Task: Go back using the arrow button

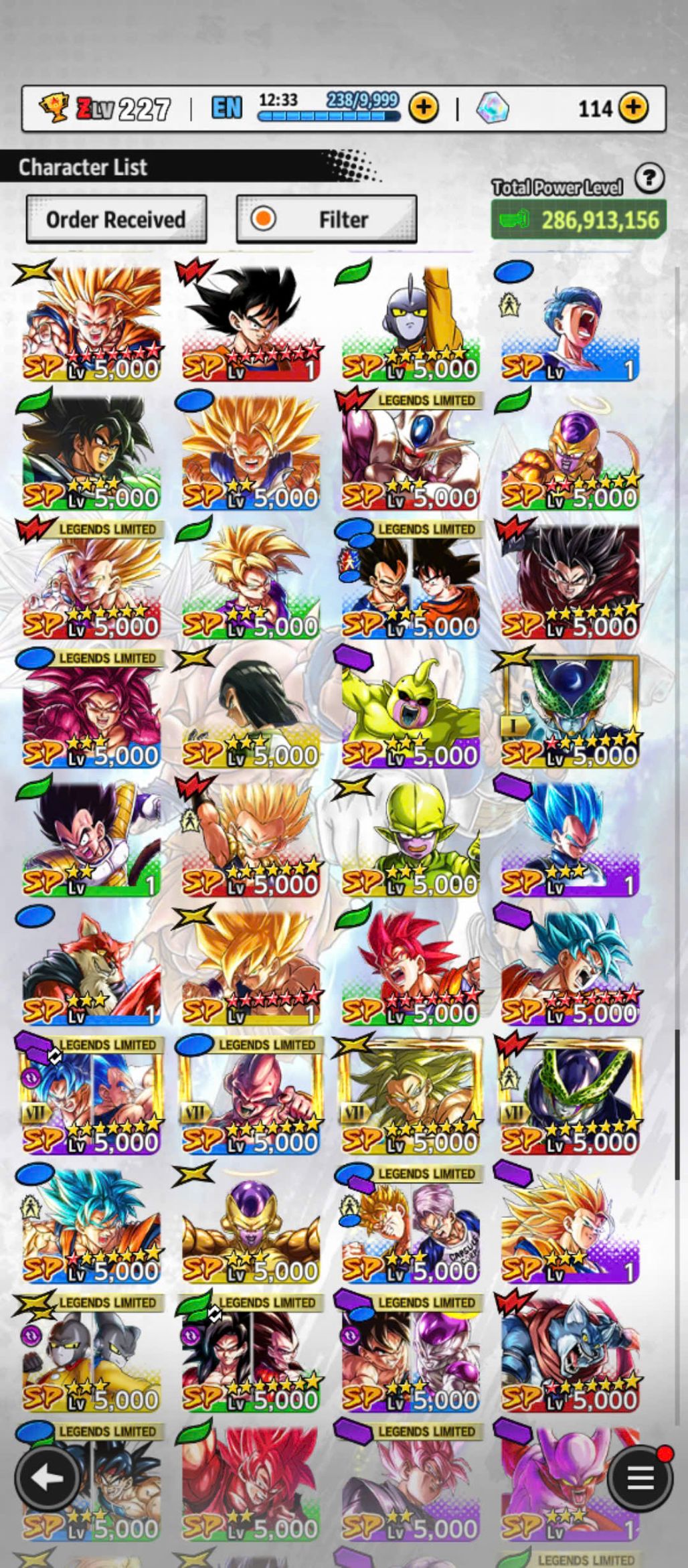Action: (x=48, y=1478)
